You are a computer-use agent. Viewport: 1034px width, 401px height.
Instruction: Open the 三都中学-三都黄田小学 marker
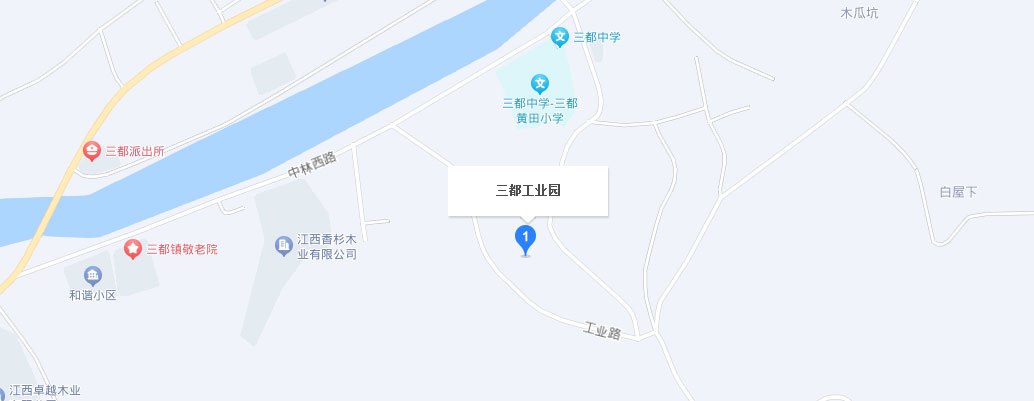point(540,84)
